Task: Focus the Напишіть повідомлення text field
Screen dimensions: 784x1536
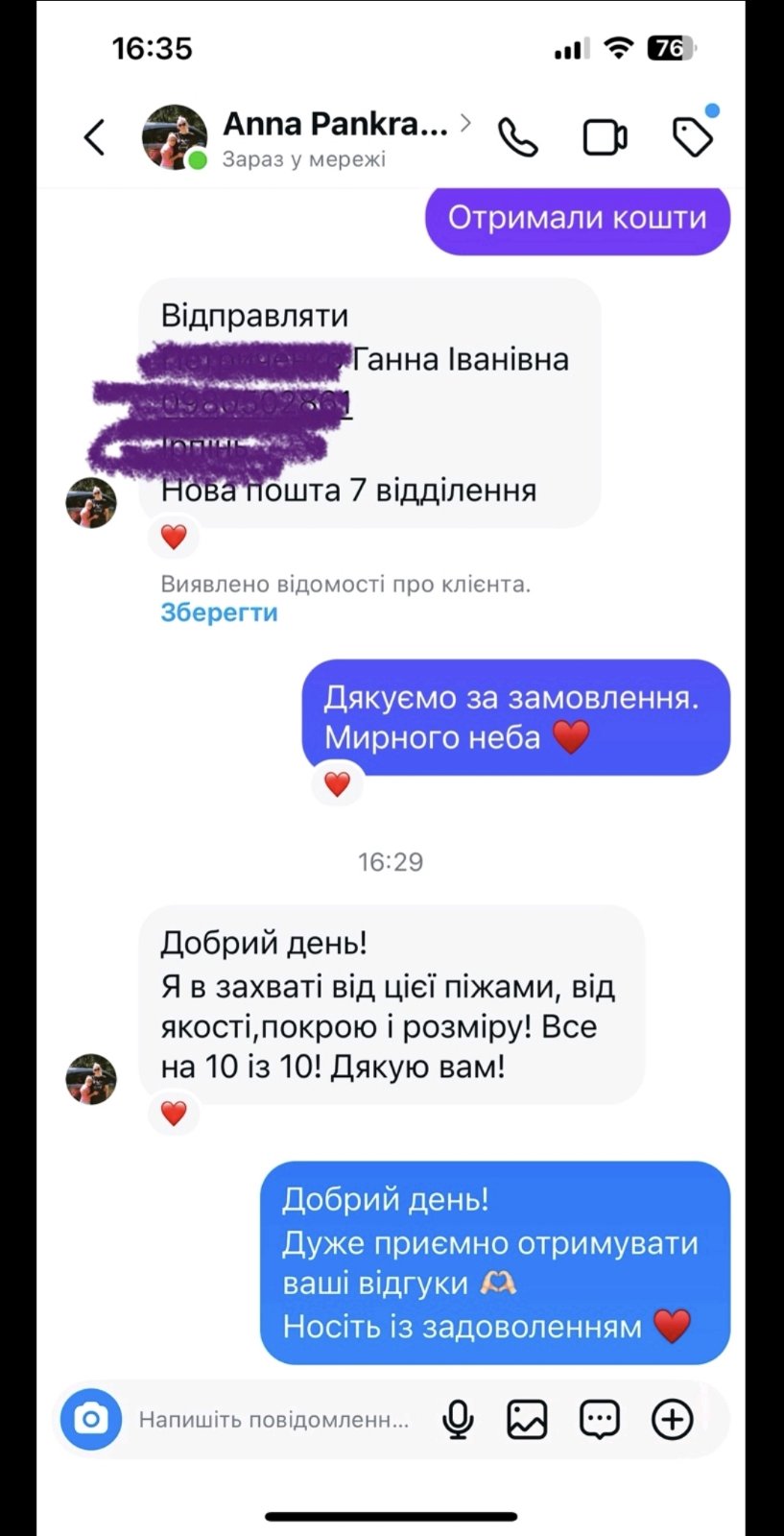Action: pos(274,1419)
